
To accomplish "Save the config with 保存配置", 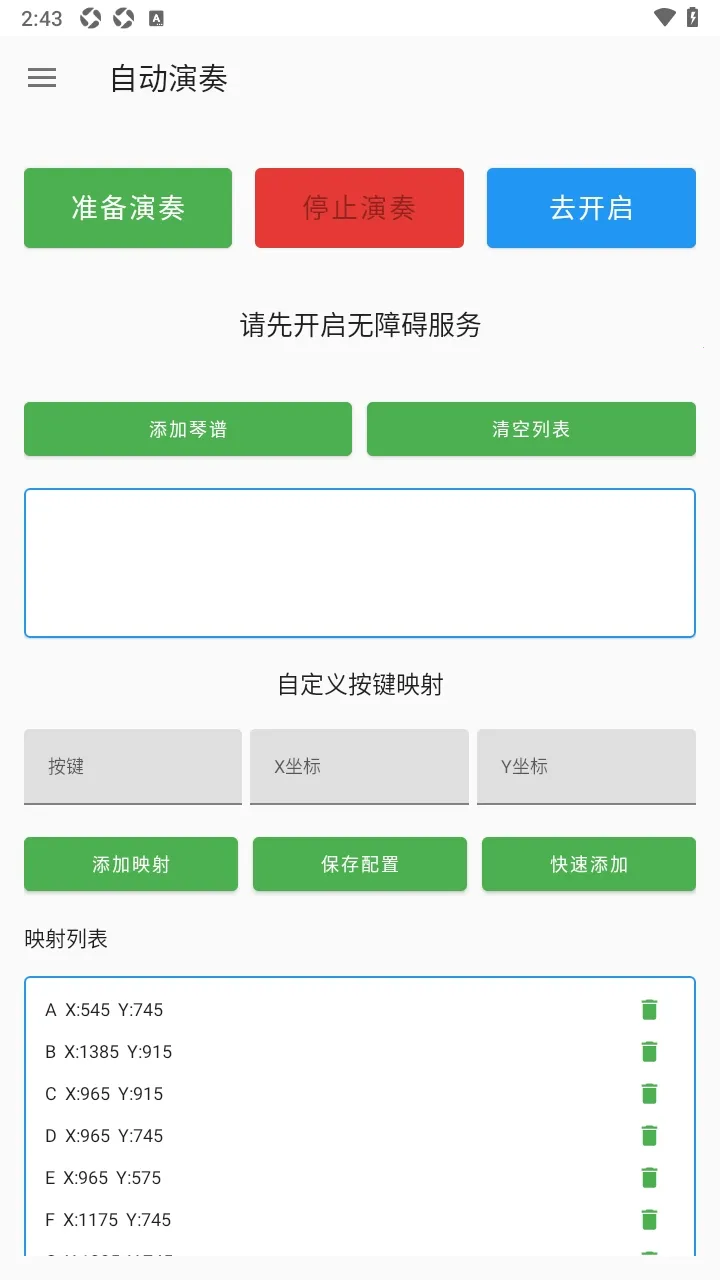I will pos(360,864).
